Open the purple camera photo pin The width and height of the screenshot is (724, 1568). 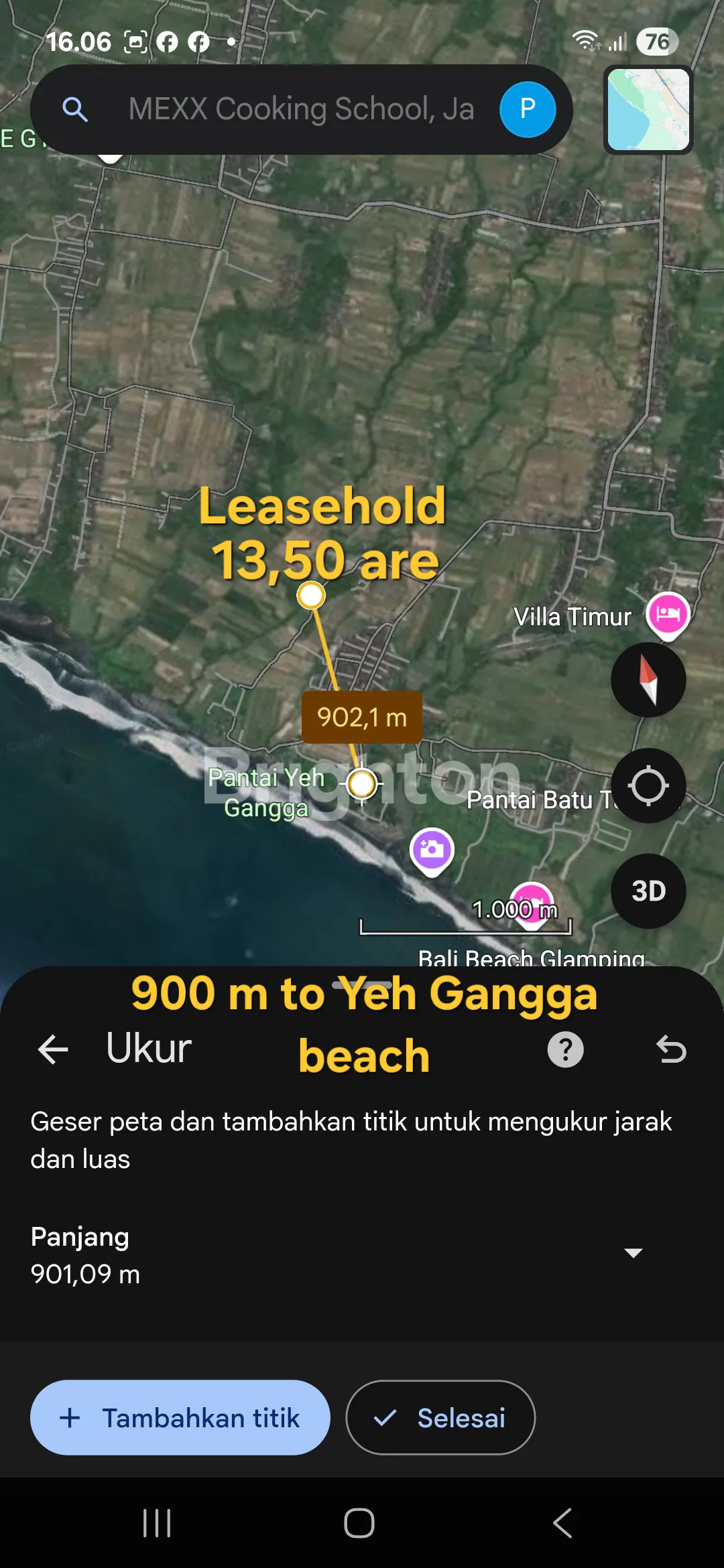(432, 850)
